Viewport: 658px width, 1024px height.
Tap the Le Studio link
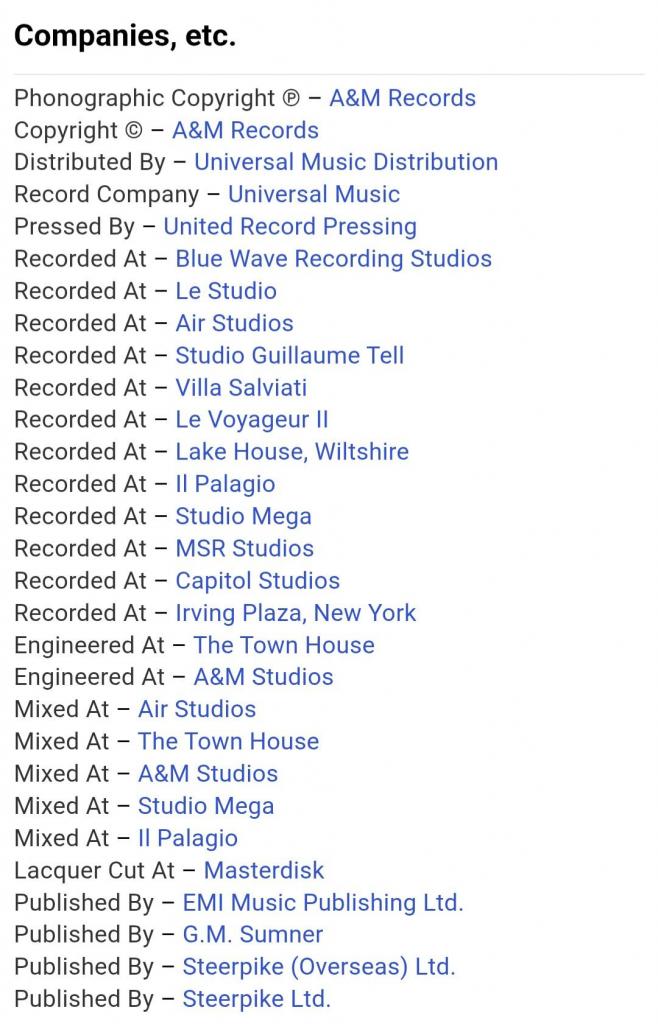tap(226, 291)
